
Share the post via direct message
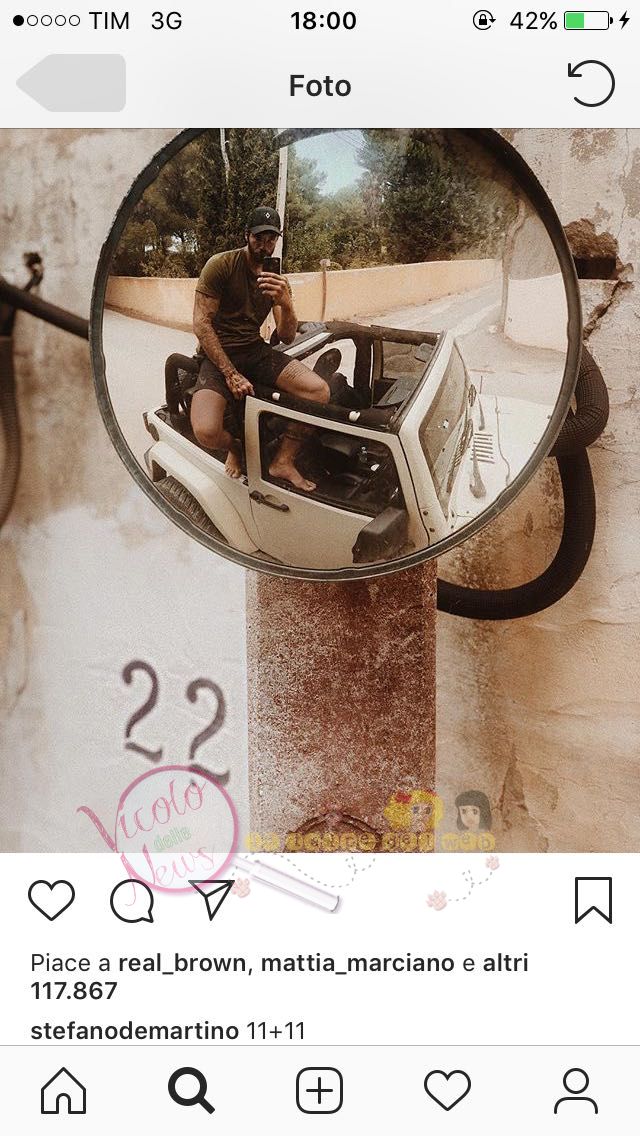[211, 899]
